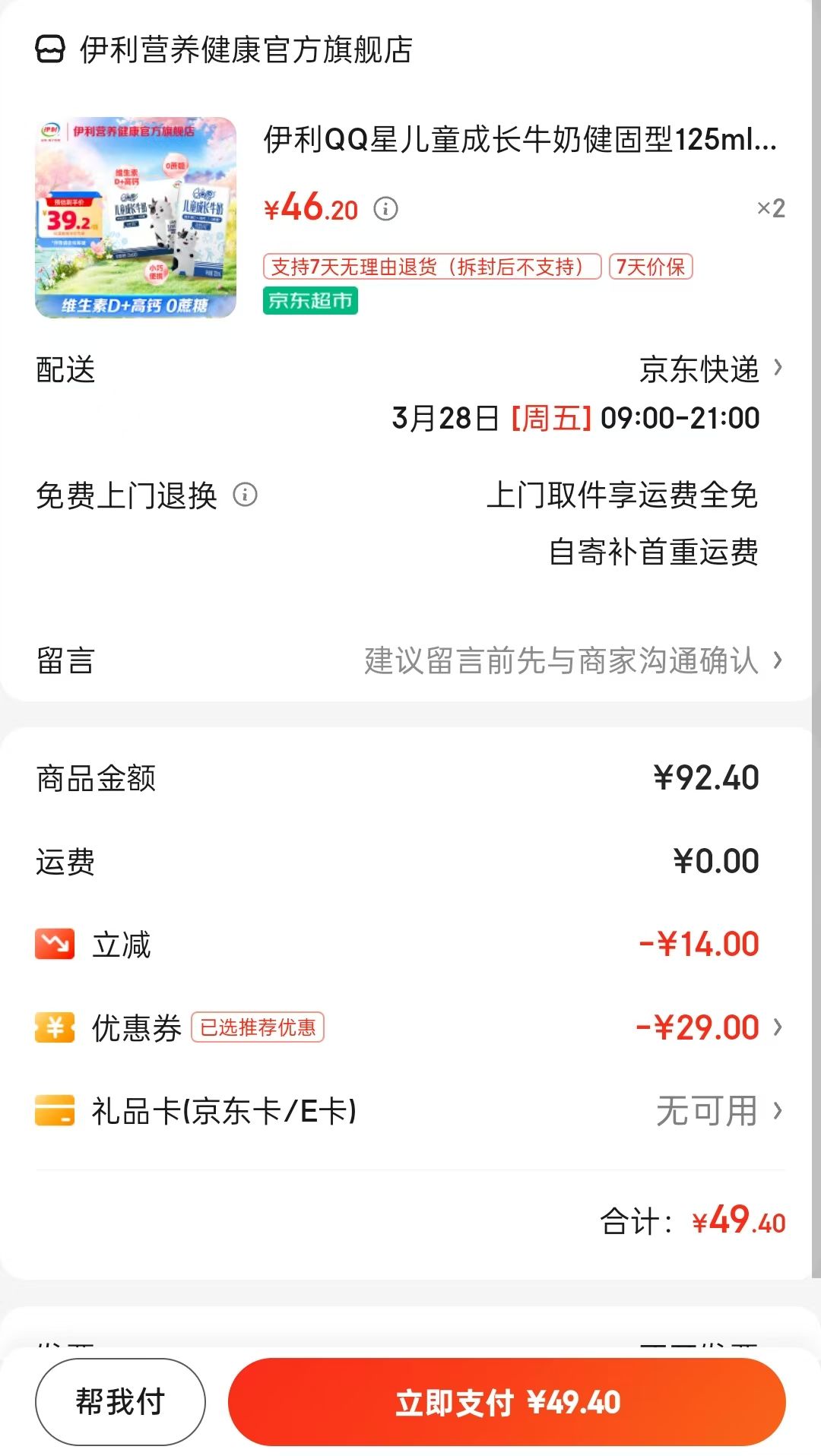The width and height of the screenshot is (821, 1456).
Task: Tap the info icon beside the ¥46.20 price
Action: click(385, 208)
